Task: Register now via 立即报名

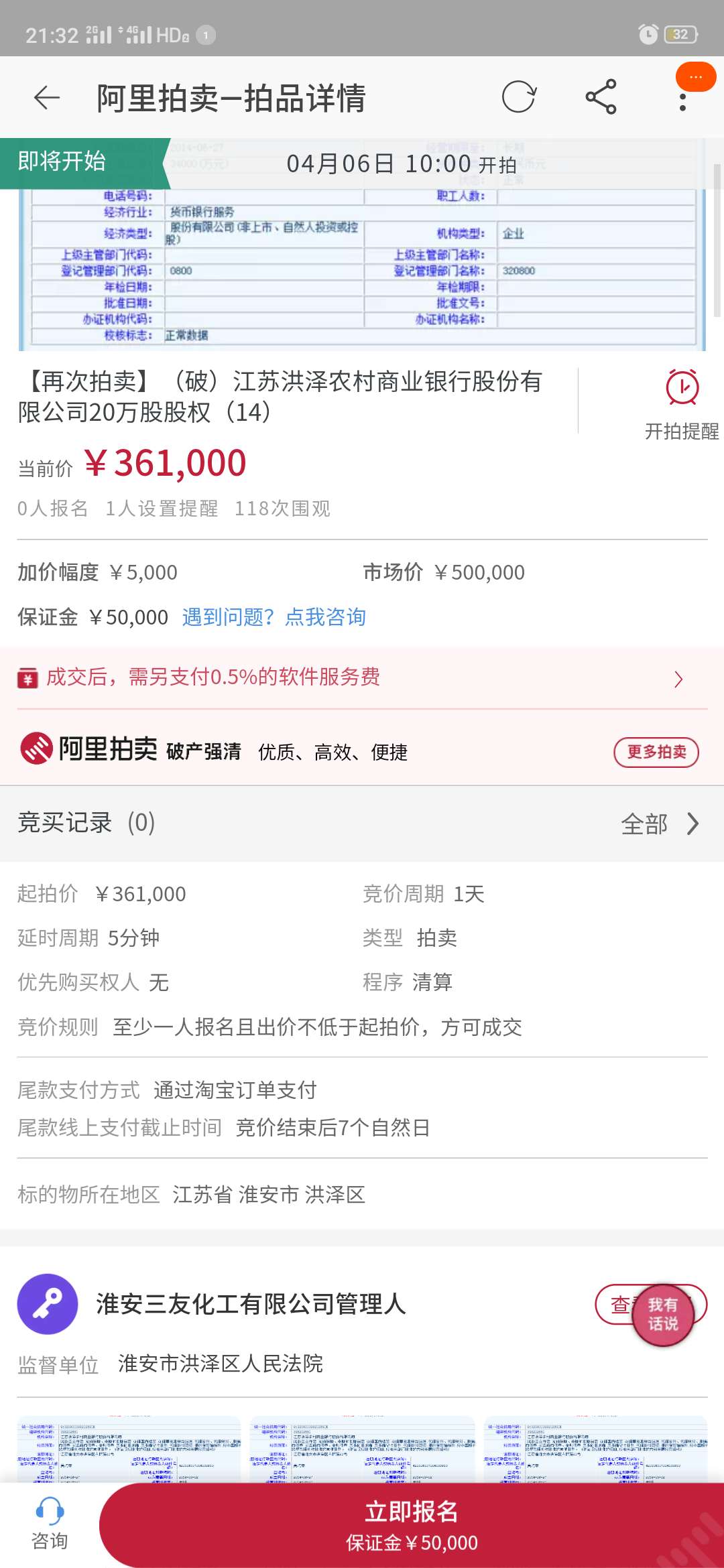Action: [x=412, y=1525]
